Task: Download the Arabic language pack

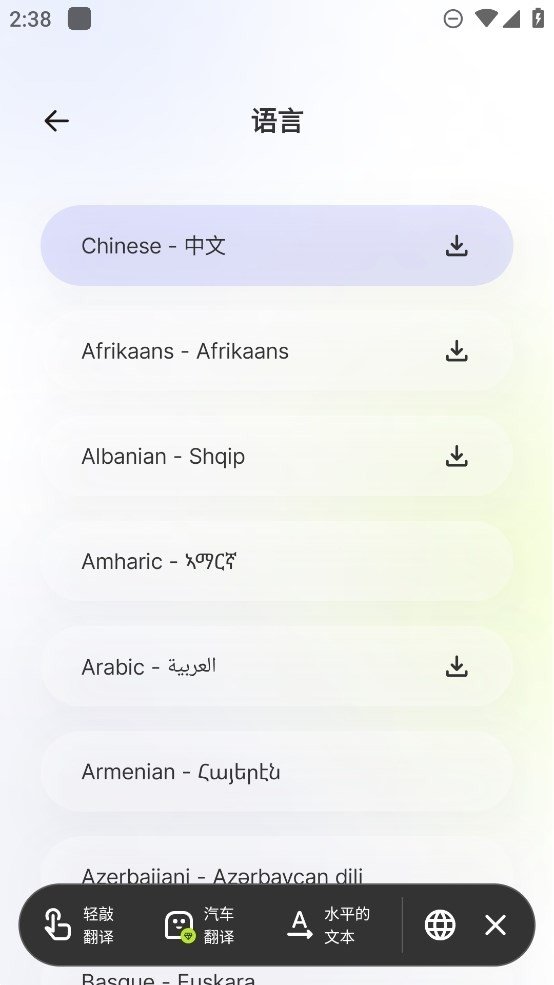Action: point(457,667)
